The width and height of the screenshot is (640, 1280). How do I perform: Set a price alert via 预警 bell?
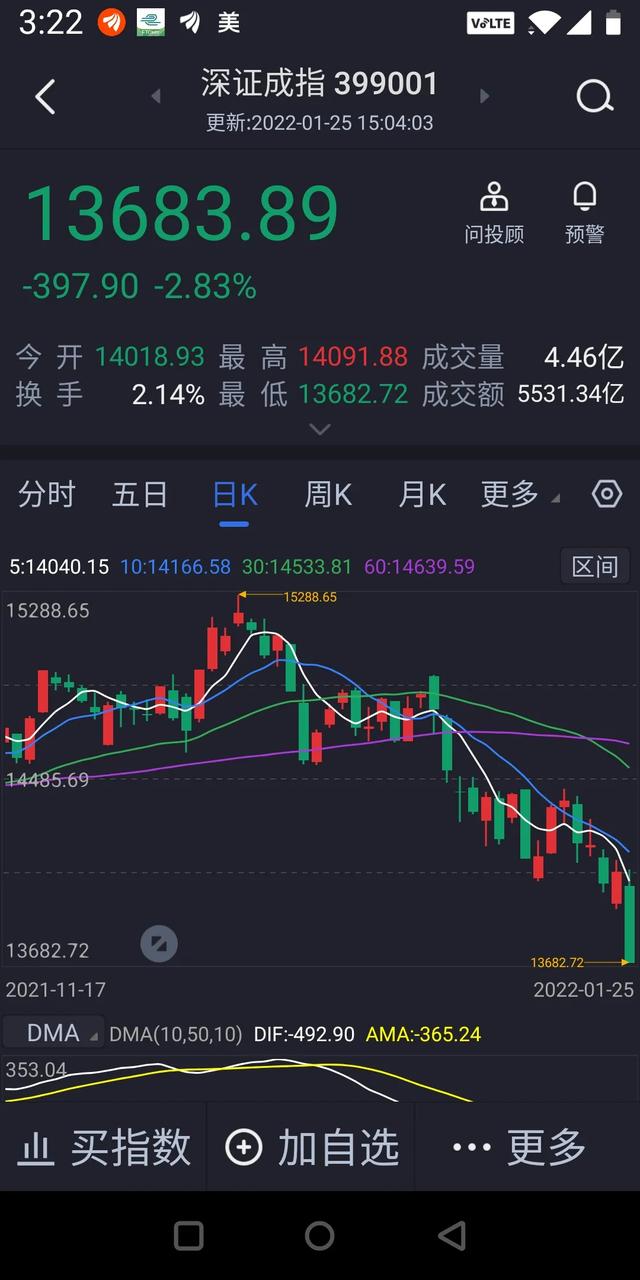584,213
